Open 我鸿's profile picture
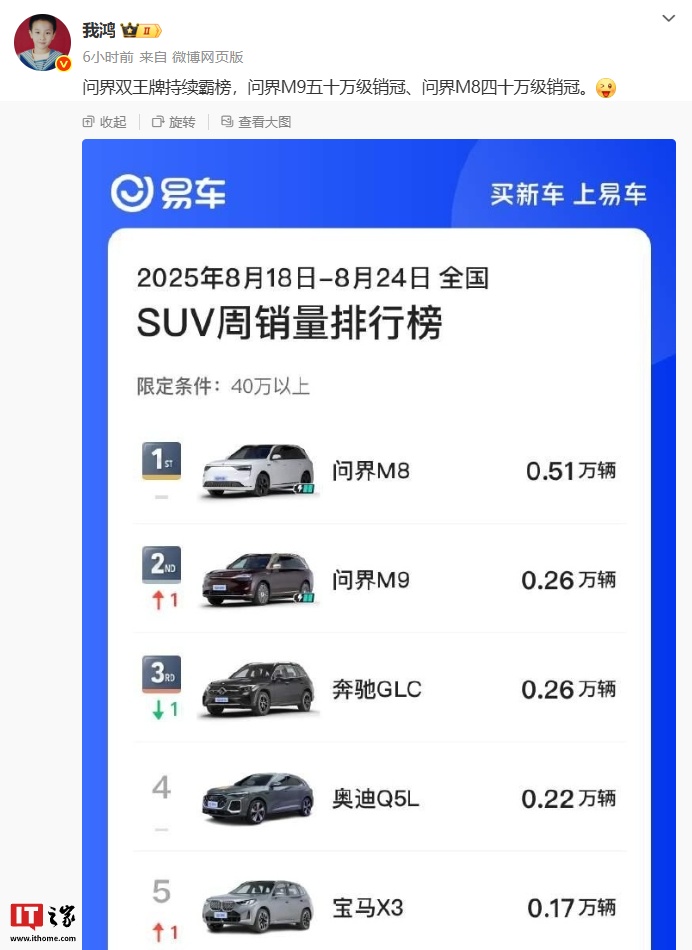The height and width of the screenshot is (950, 692). click(42, 43)
